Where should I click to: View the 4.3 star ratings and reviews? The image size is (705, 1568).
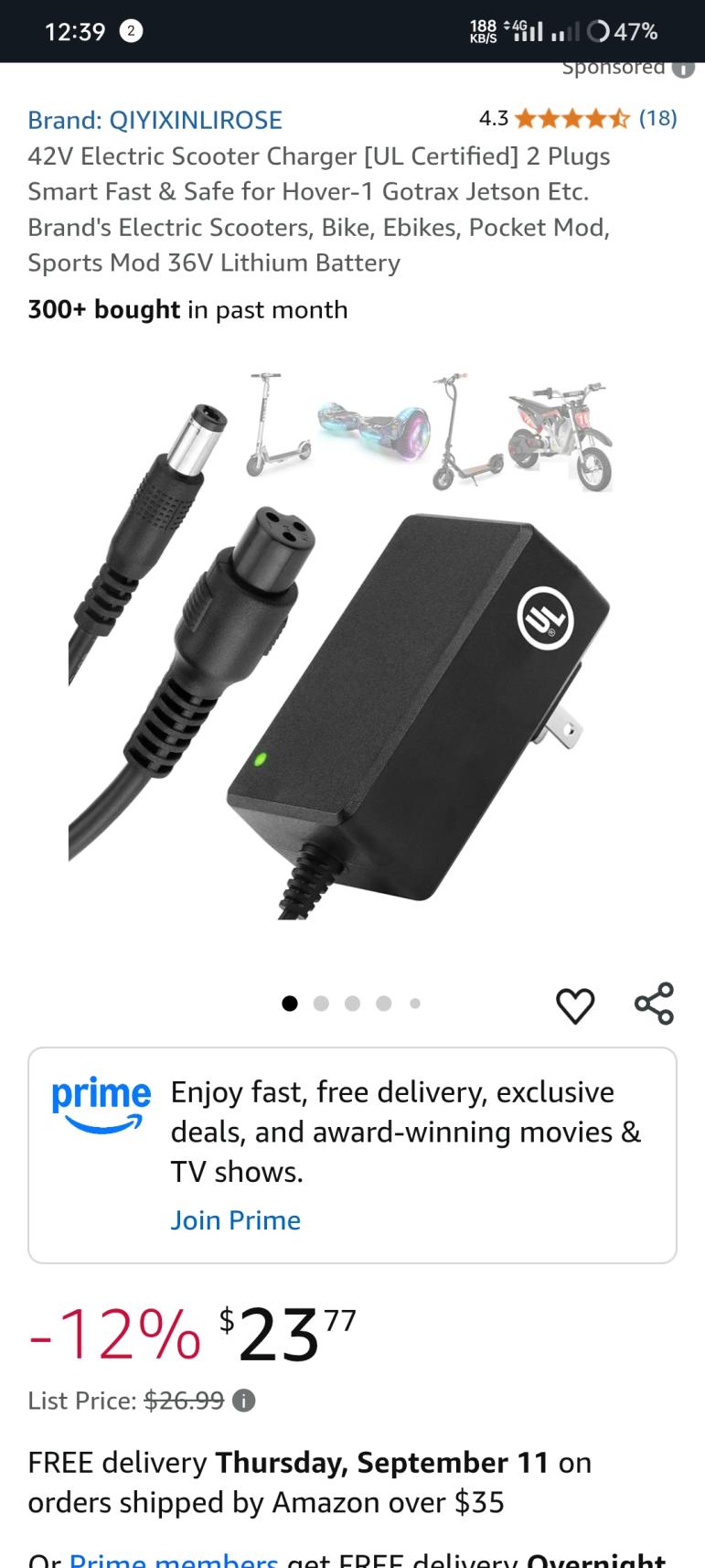tap(576, 118)
